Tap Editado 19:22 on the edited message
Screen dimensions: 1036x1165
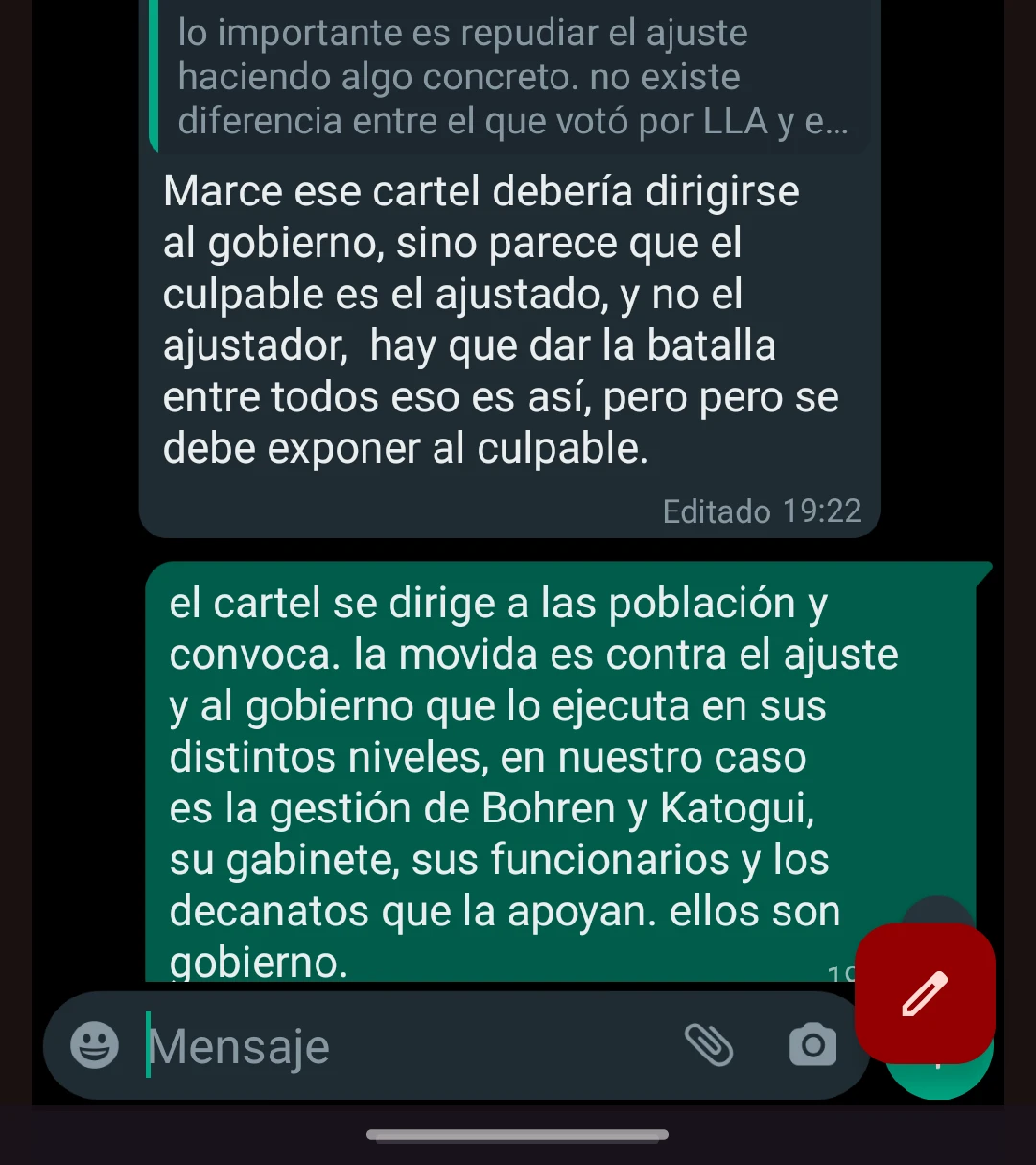click(762, 511)
